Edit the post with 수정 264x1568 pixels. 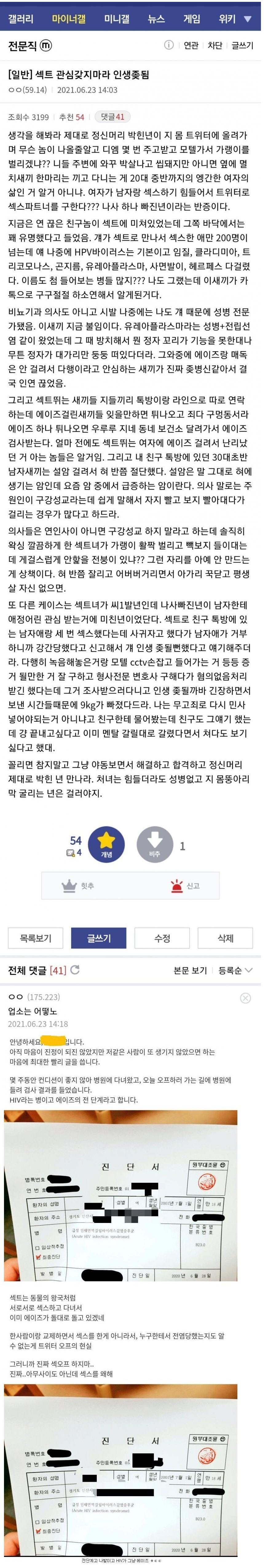coord(162,938)
